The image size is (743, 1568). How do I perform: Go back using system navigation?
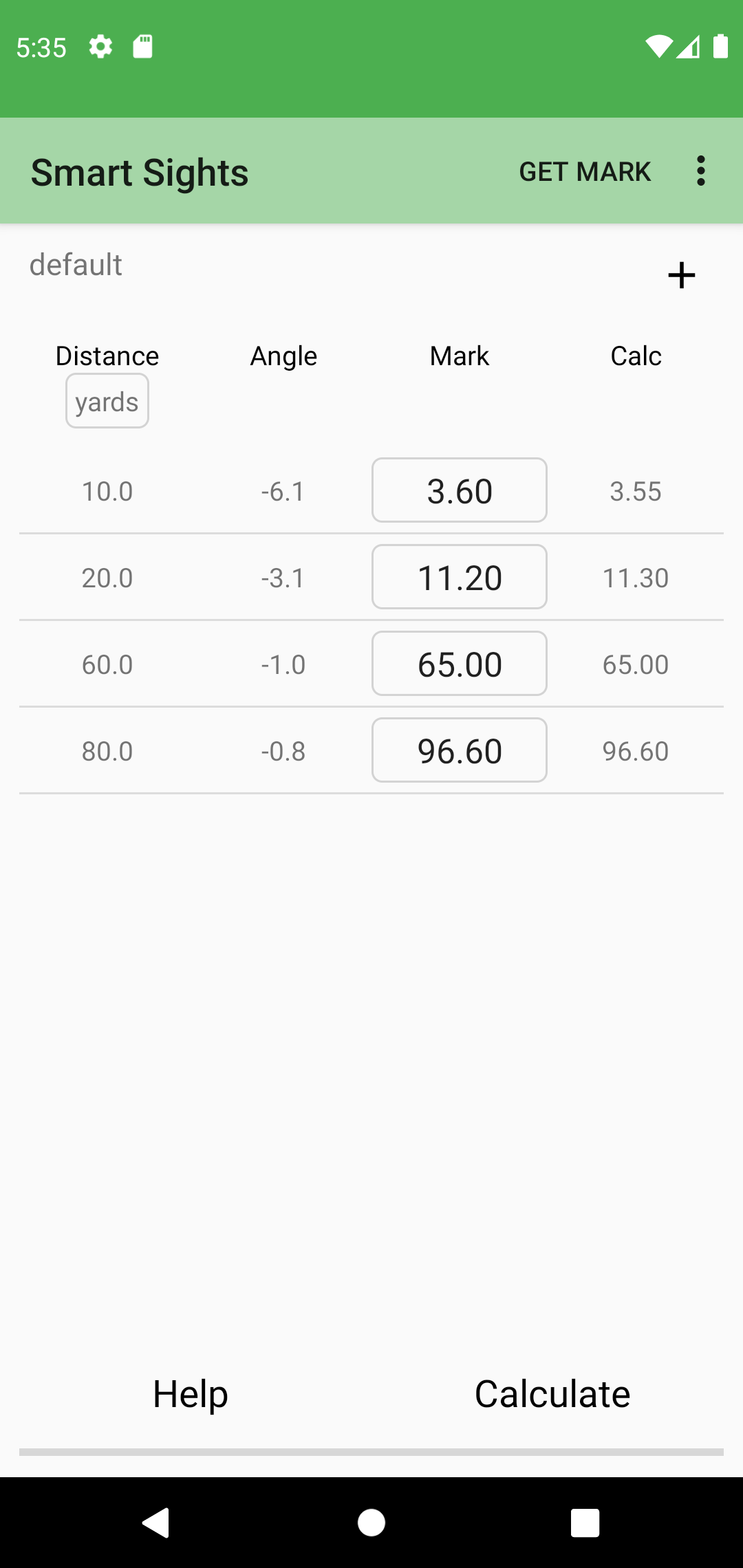click(156, 1523)
